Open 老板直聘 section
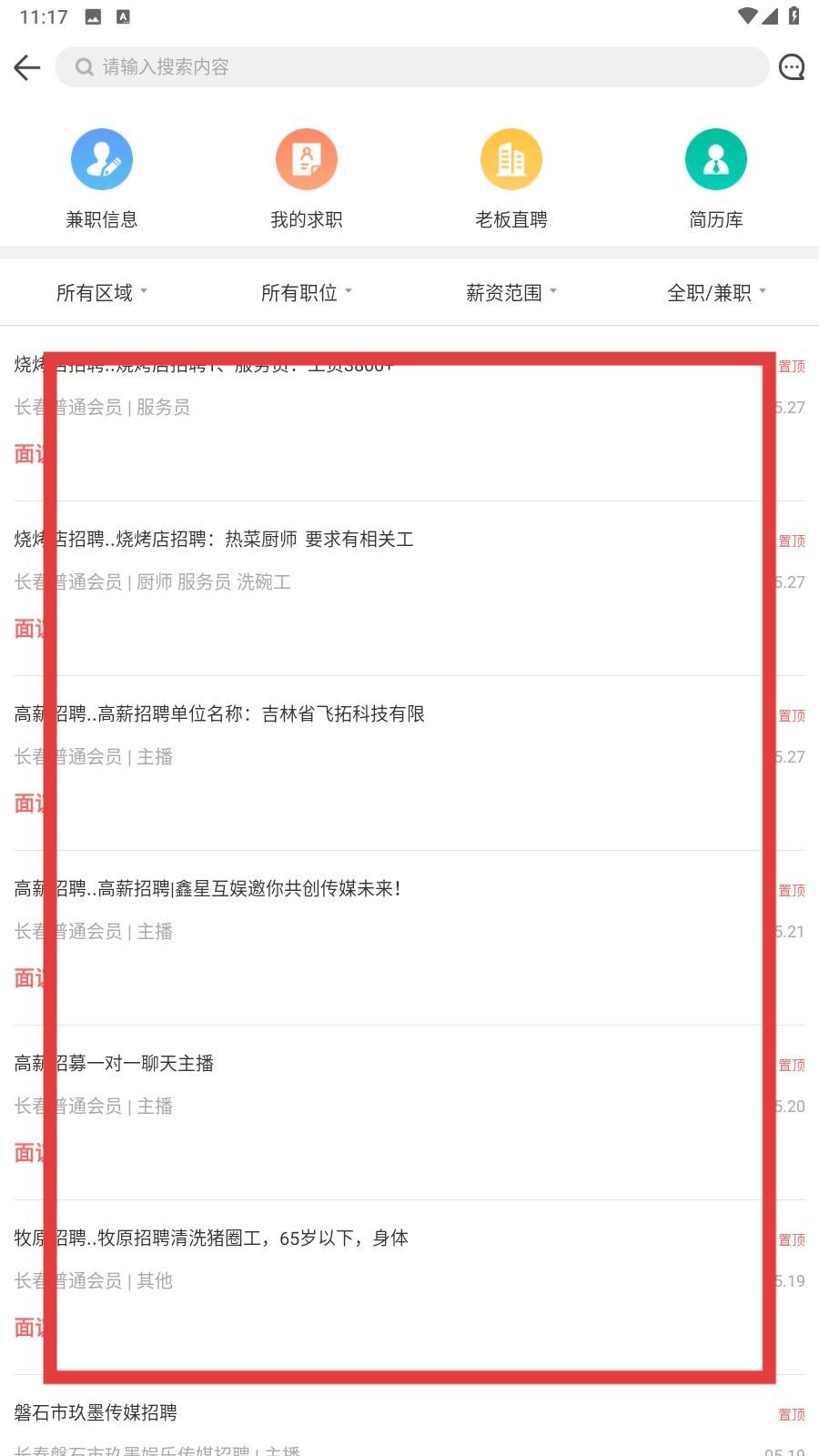This screenshot has width=819, height=1456. tap(511, 179)
